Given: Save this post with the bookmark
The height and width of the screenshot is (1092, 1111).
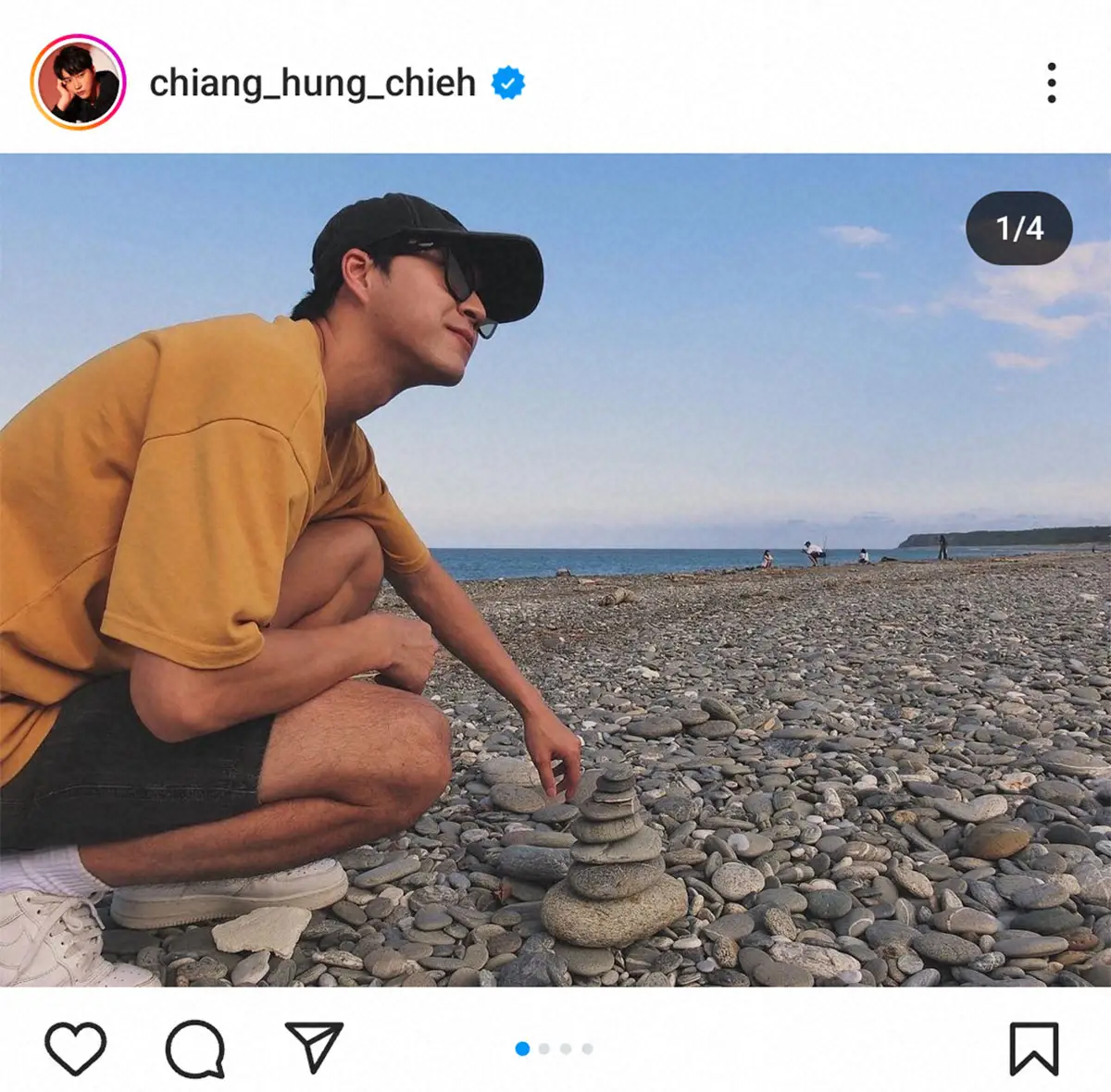Looking at the screenshot, I should (1033, 1049).
